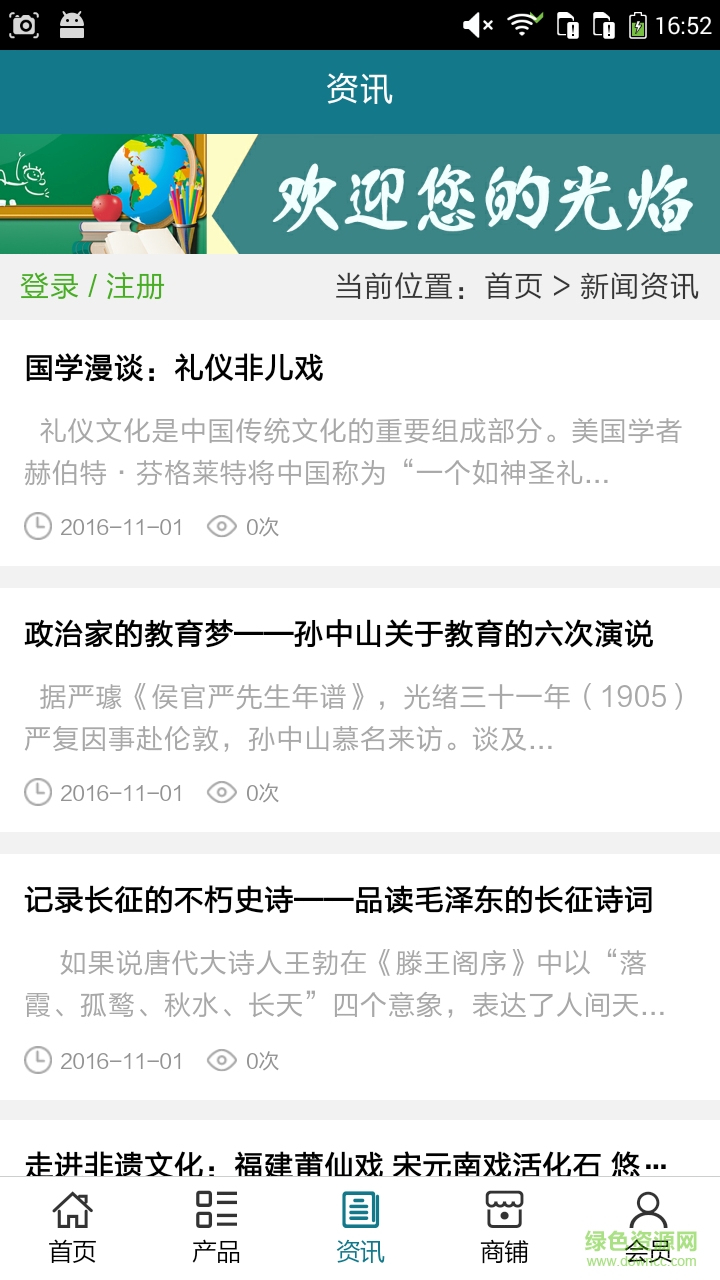Image resolution: width=720 pixels, height=1280 pixels.
Task: Open 走进非遗文化 福建莆仙戏 article
Action: coord(345,1162)
